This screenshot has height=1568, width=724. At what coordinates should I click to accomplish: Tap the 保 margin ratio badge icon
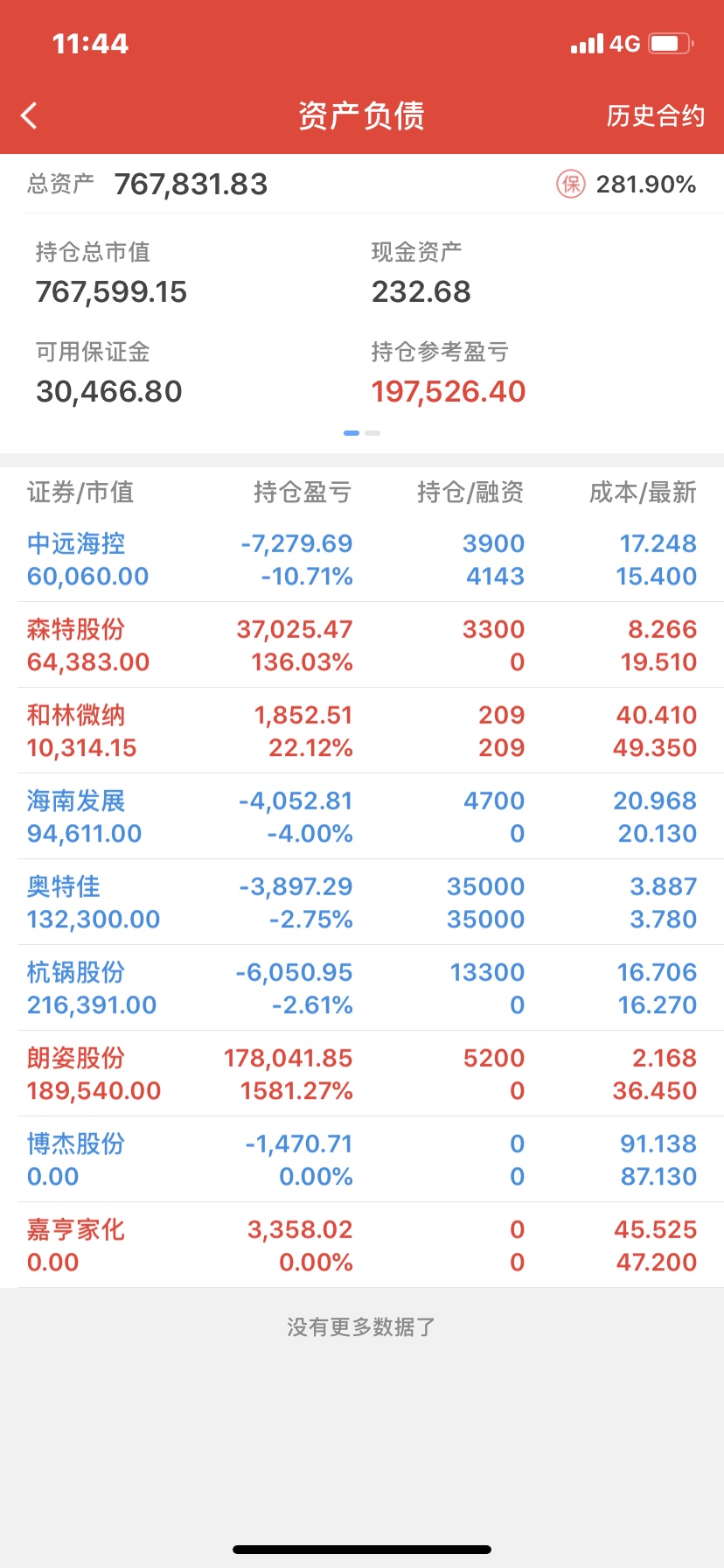pos(570,185)
